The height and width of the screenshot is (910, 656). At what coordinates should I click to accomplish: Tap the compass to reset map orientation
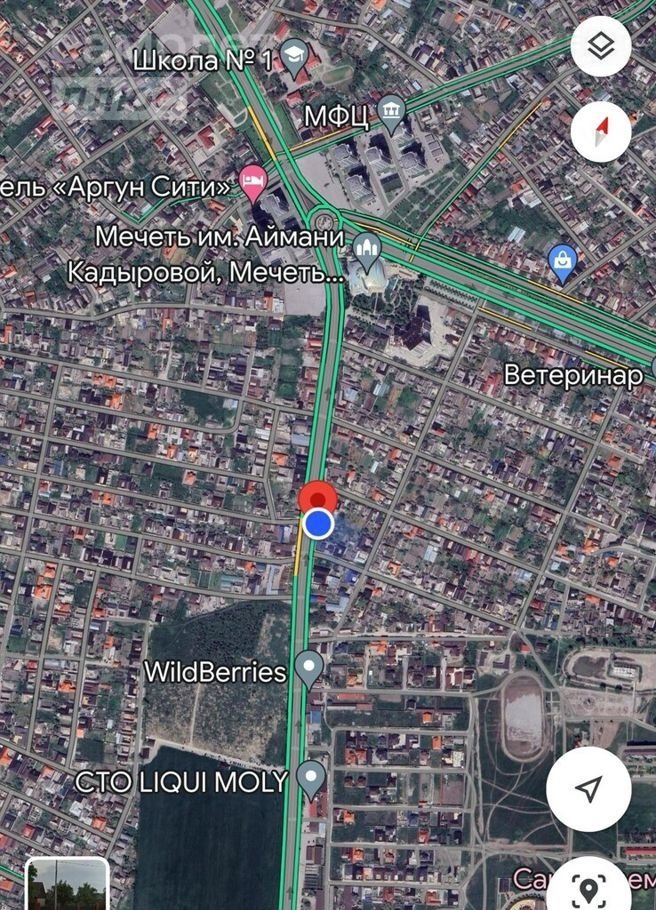[x=601, y=130]
